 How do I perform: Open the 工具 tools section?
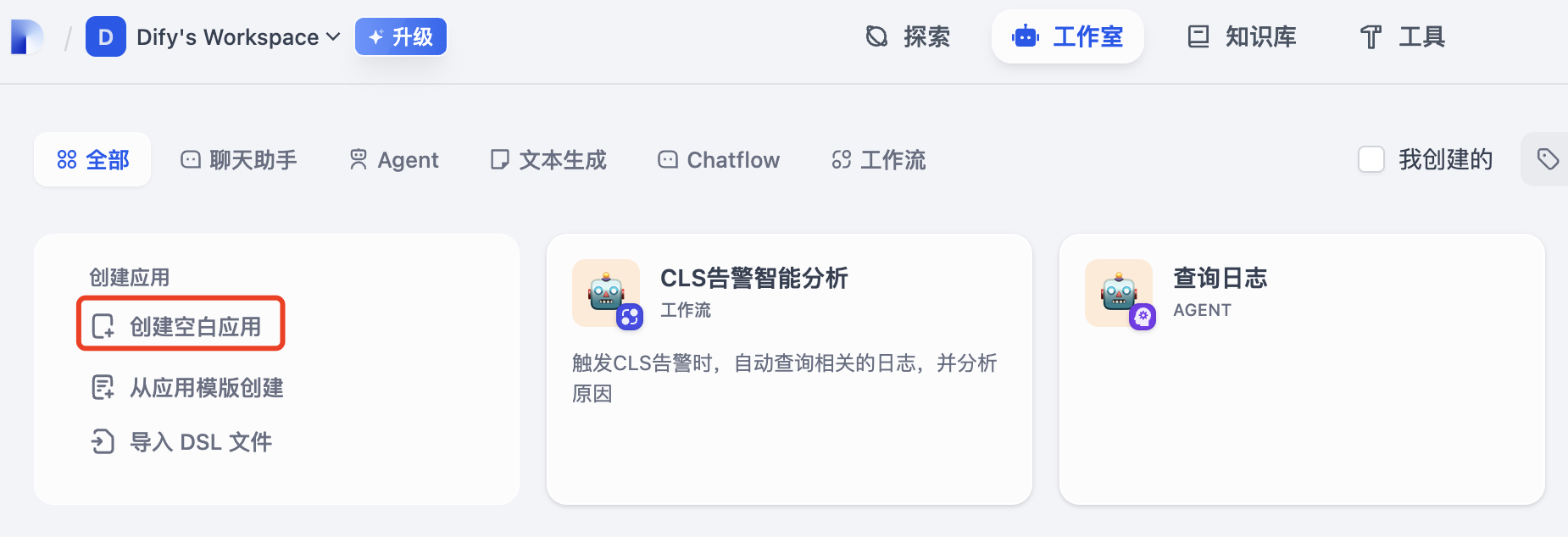[1403, 37]
